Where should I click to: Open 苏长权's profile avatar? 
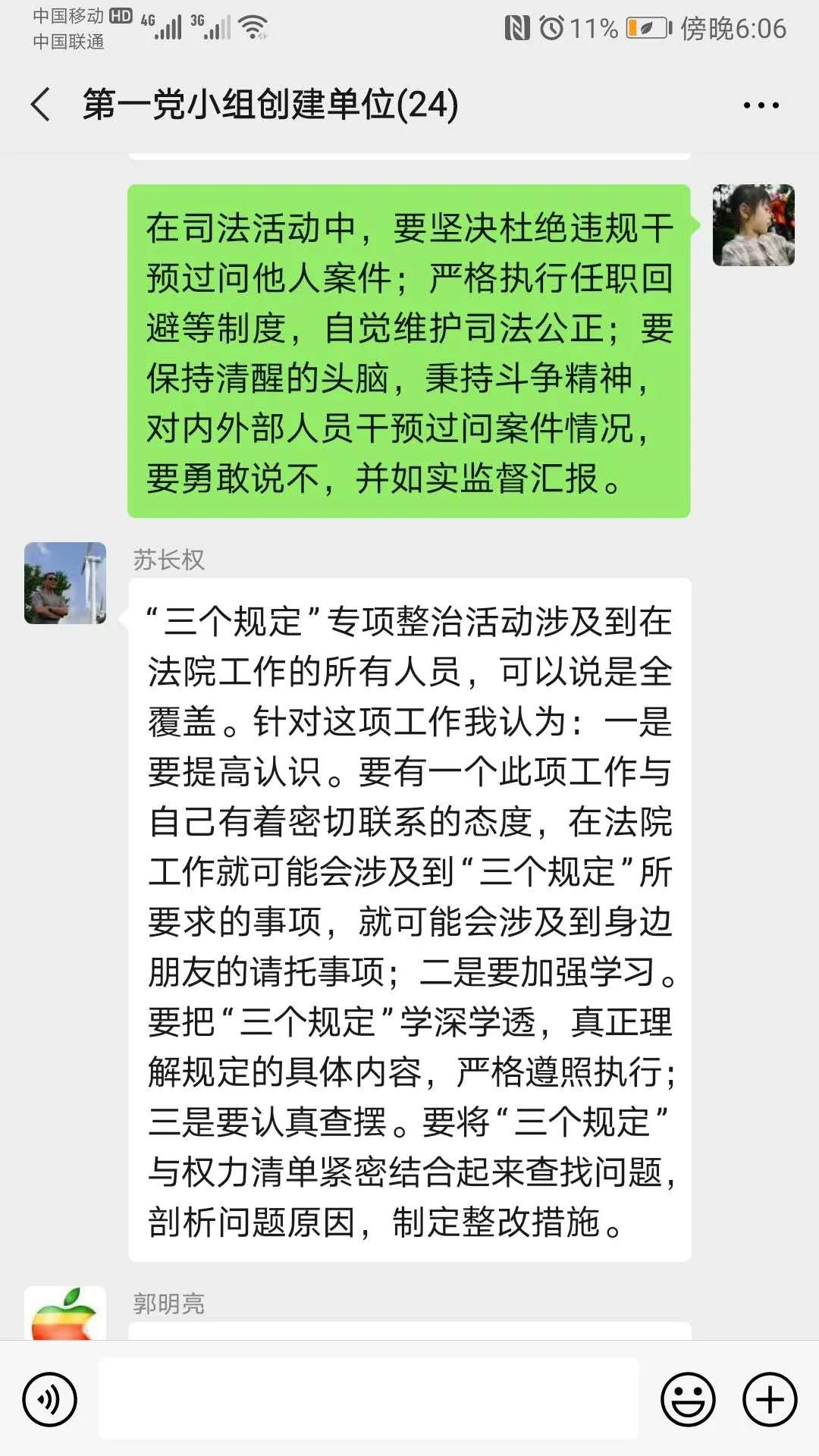[x=65, y=583]
